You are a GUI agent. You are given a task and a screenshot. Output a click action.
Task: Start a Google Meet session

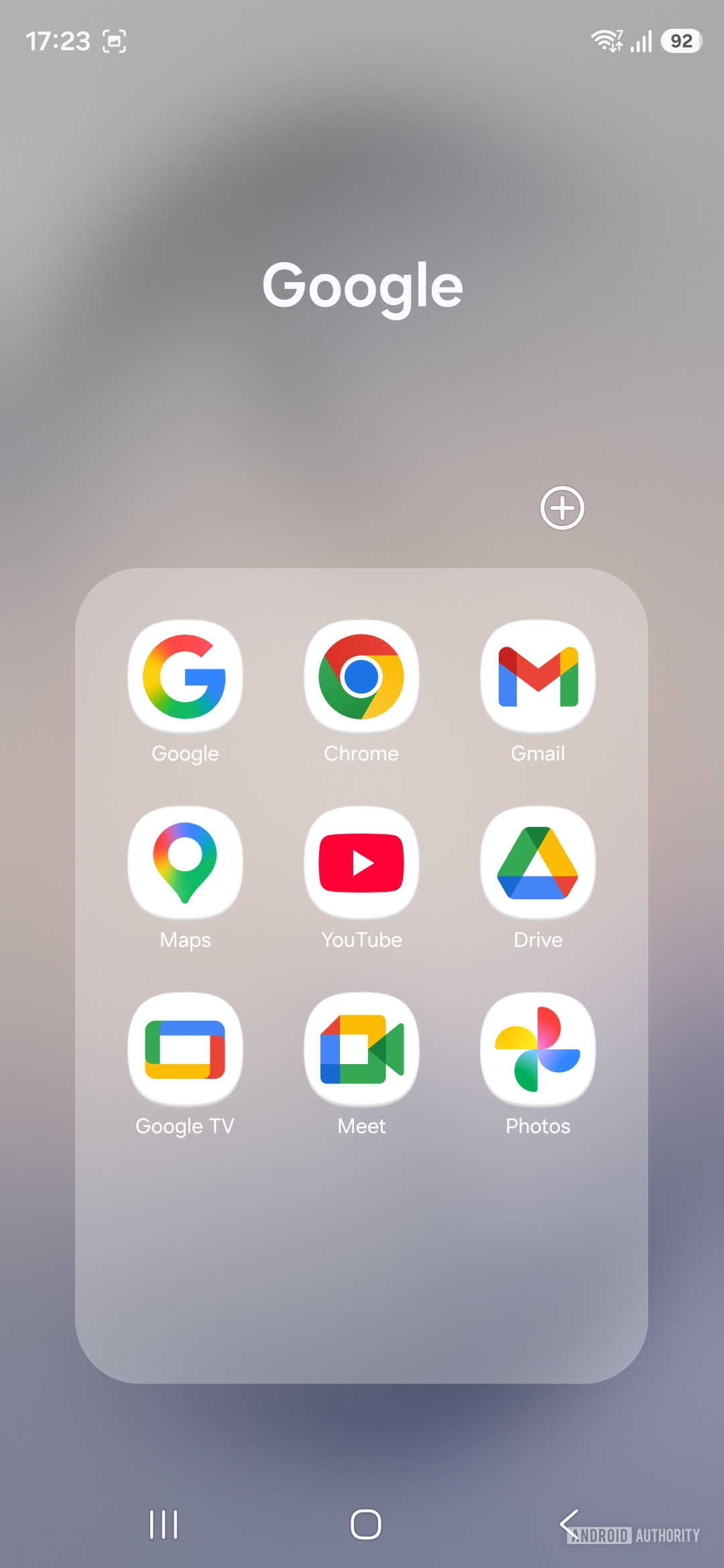(x=361, y=1049)
